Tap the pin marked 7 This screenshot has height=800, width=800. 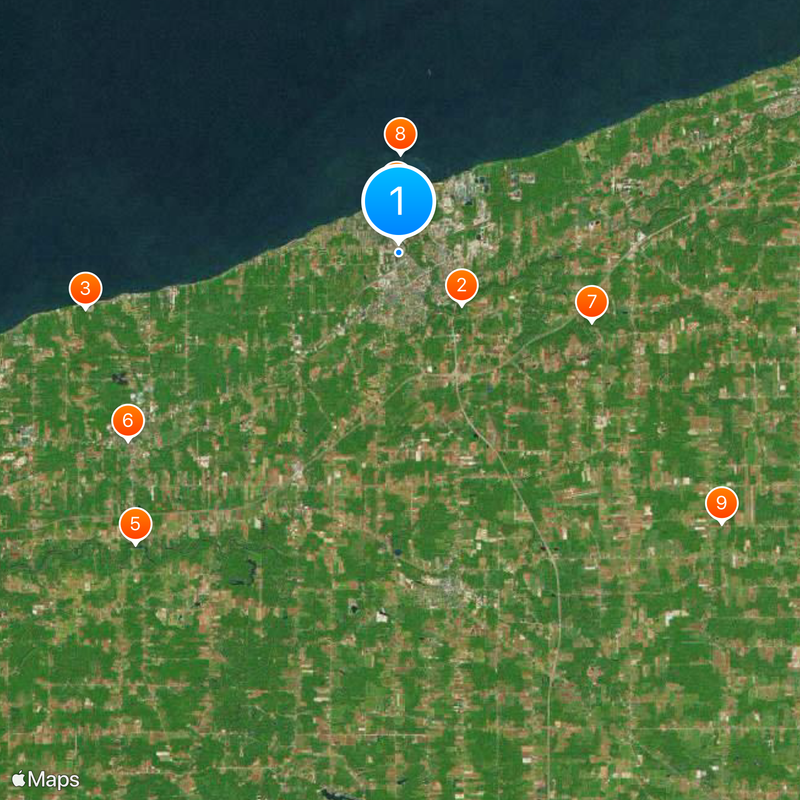click(591, 301)
